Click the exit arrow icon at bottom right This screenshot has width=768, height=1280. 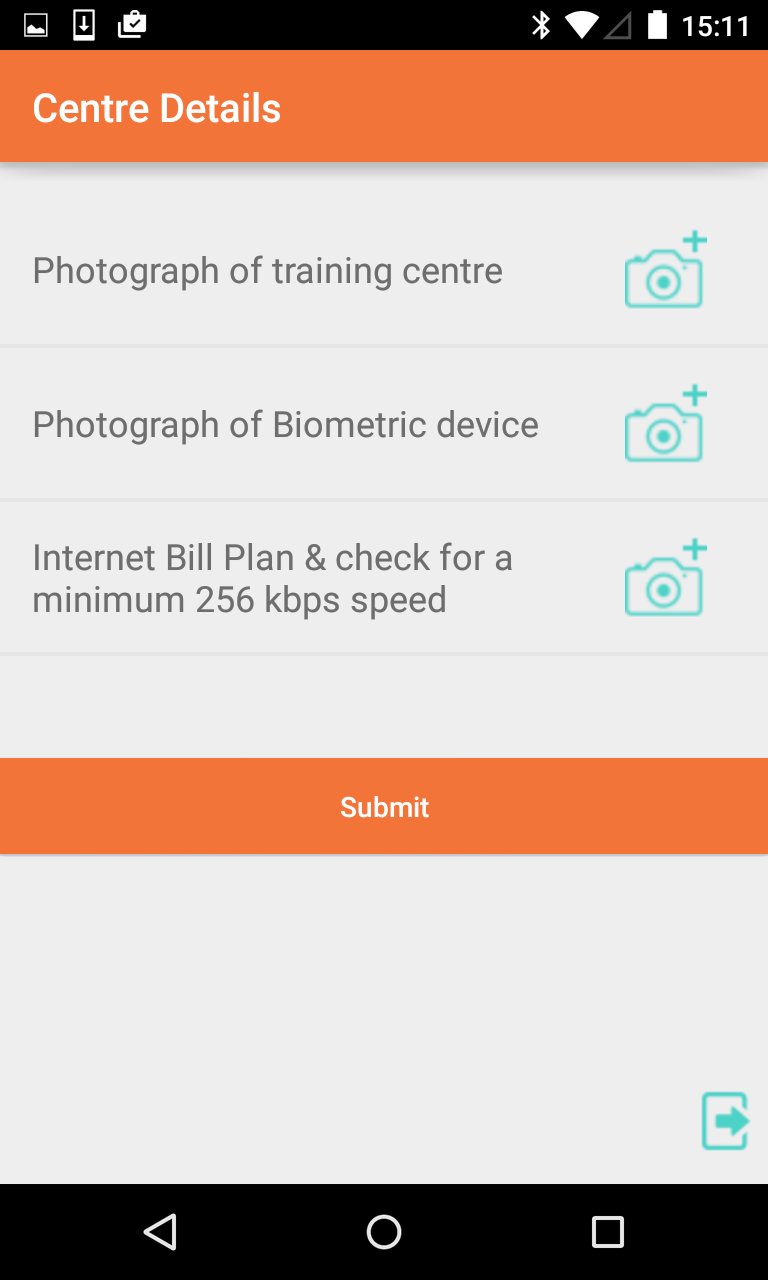(x=725, y=1121)
